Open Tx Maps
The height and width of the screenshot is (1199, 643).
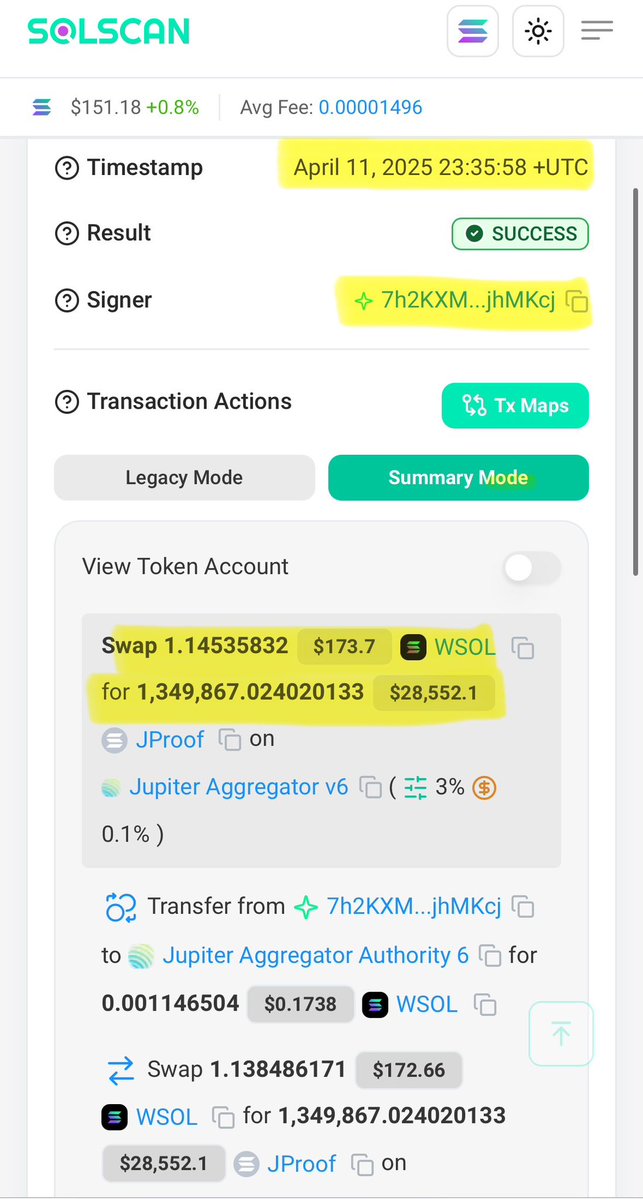point(515,406)
